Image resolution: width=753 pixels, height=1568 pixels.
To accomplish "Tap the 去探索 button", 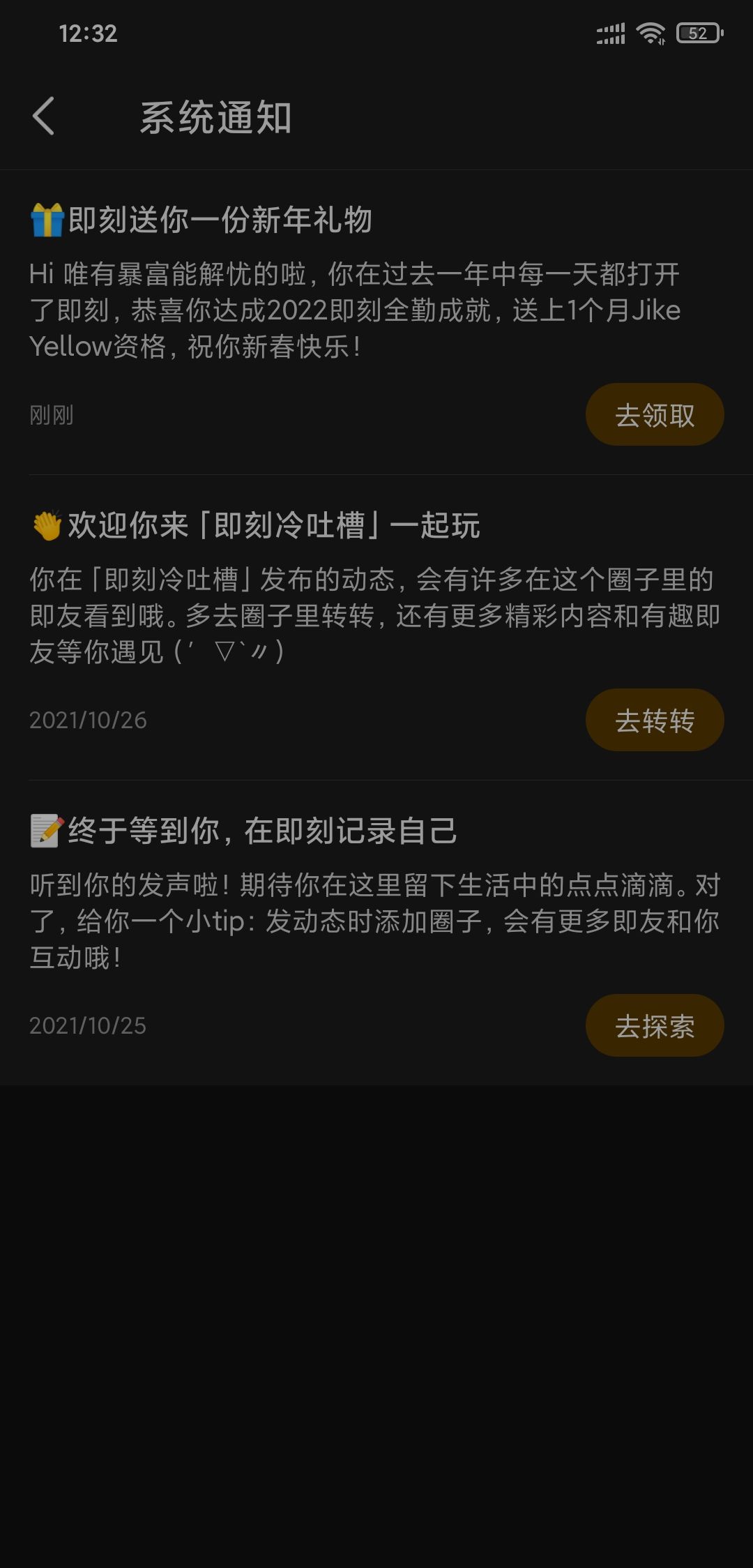I will click(655, 1026).
